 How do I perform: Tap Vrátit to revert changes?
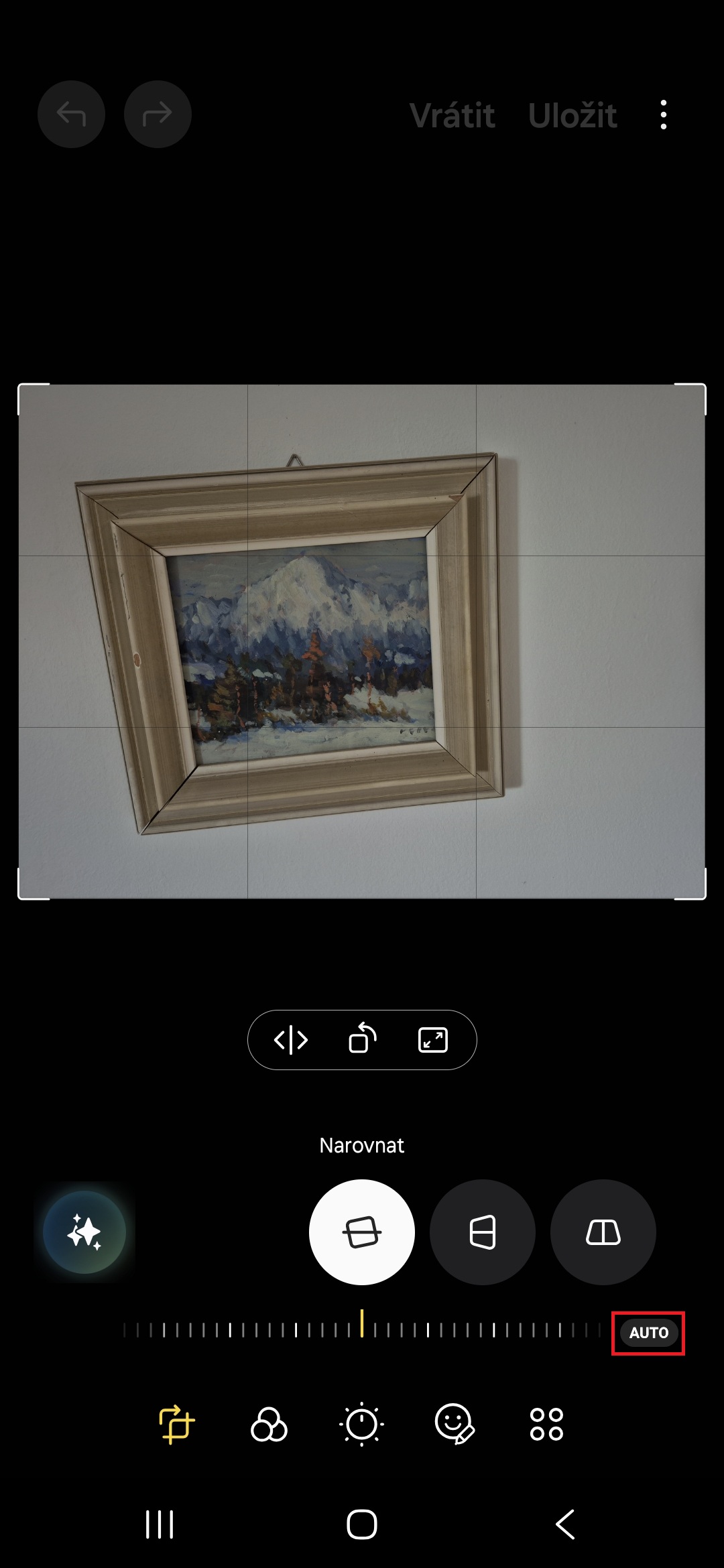point(452,115)
